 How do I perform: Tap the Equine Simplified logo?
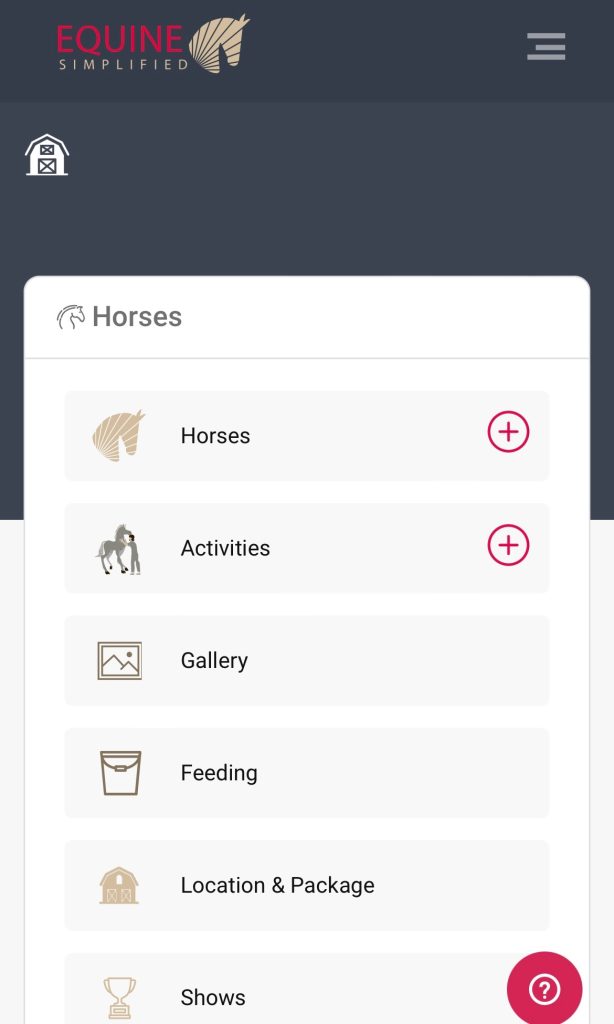coord(153,44)
